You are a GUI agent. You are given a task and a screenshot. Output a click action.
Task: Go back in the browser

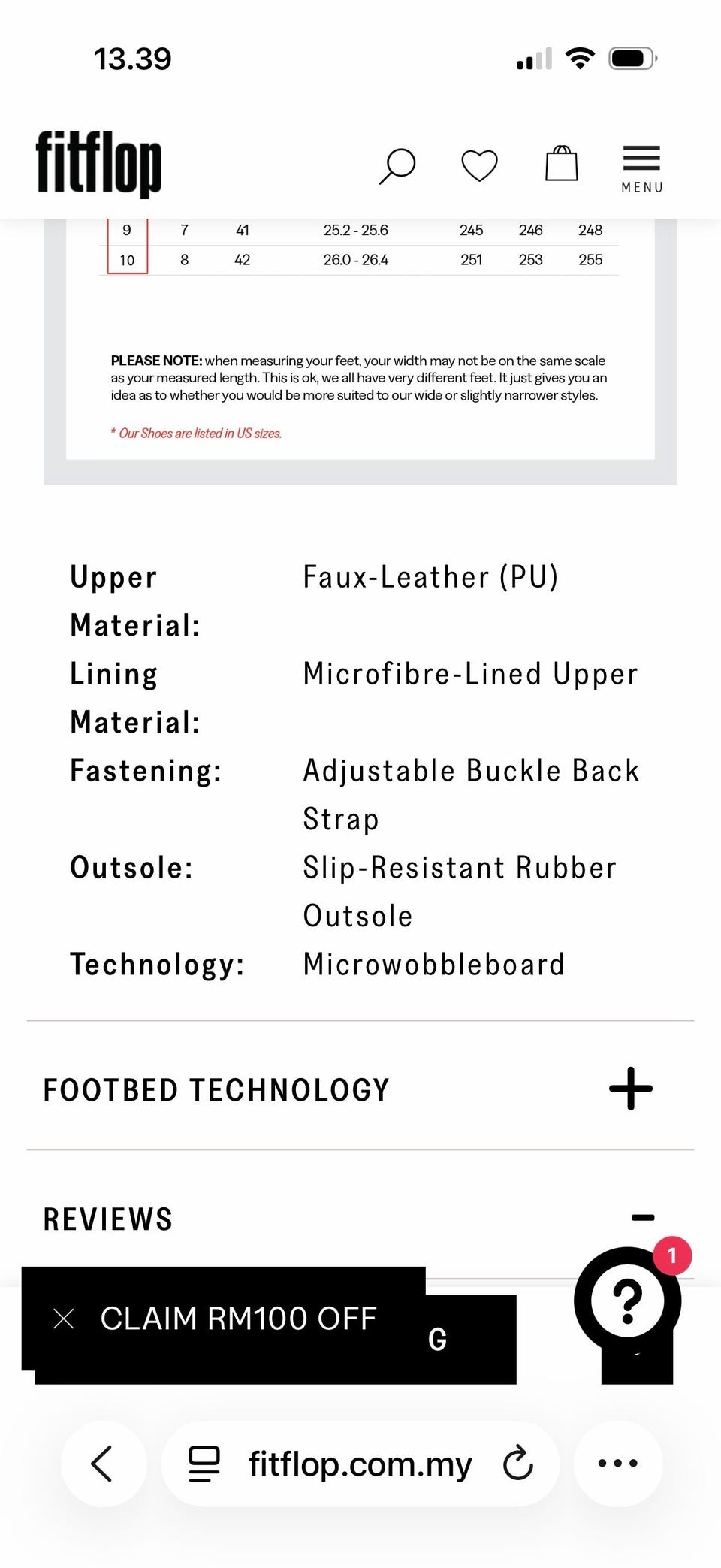(103, 1464)
